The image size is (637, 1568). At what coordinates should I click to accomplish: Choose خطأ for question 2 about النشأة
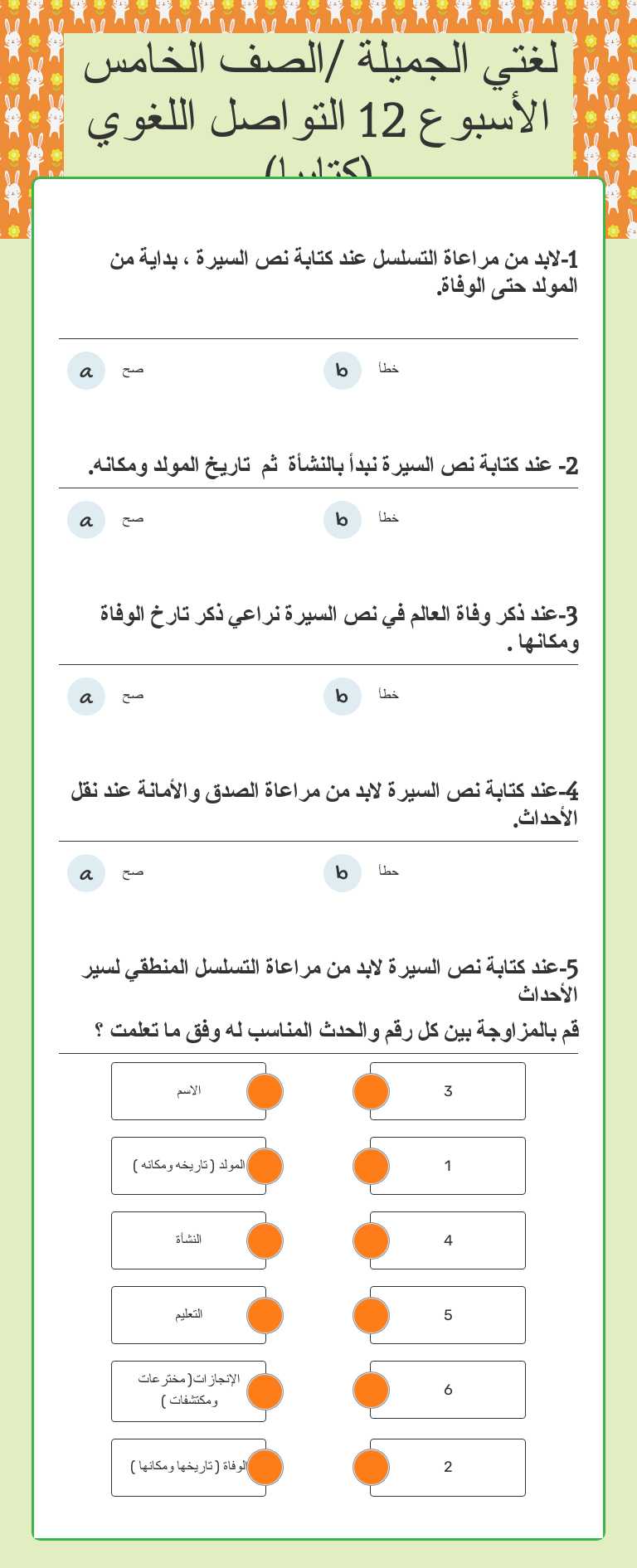click(x=341, y=519)
